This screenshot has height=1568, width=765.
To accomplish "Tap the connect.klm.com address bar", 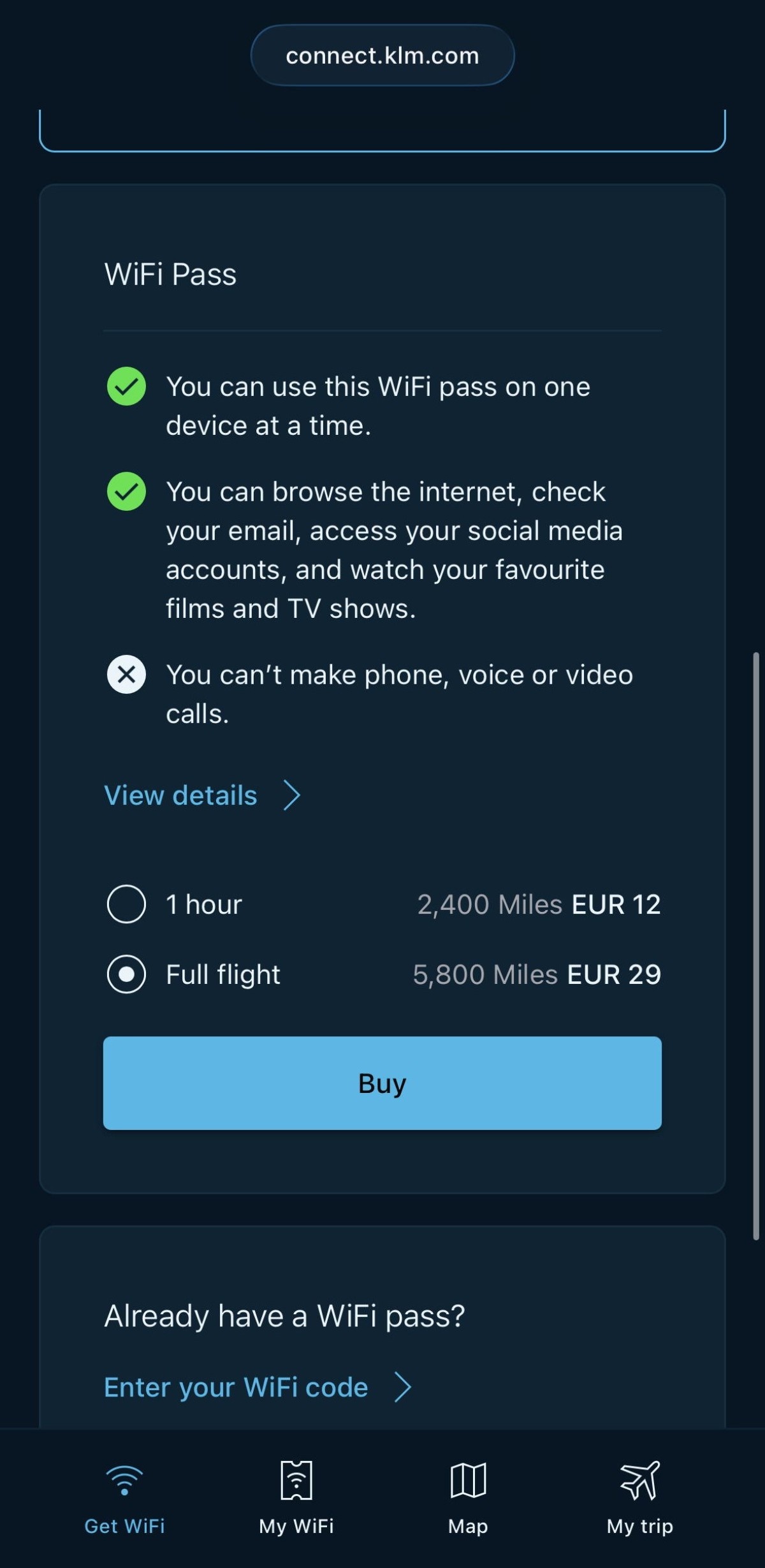I will tap(382, 55).
